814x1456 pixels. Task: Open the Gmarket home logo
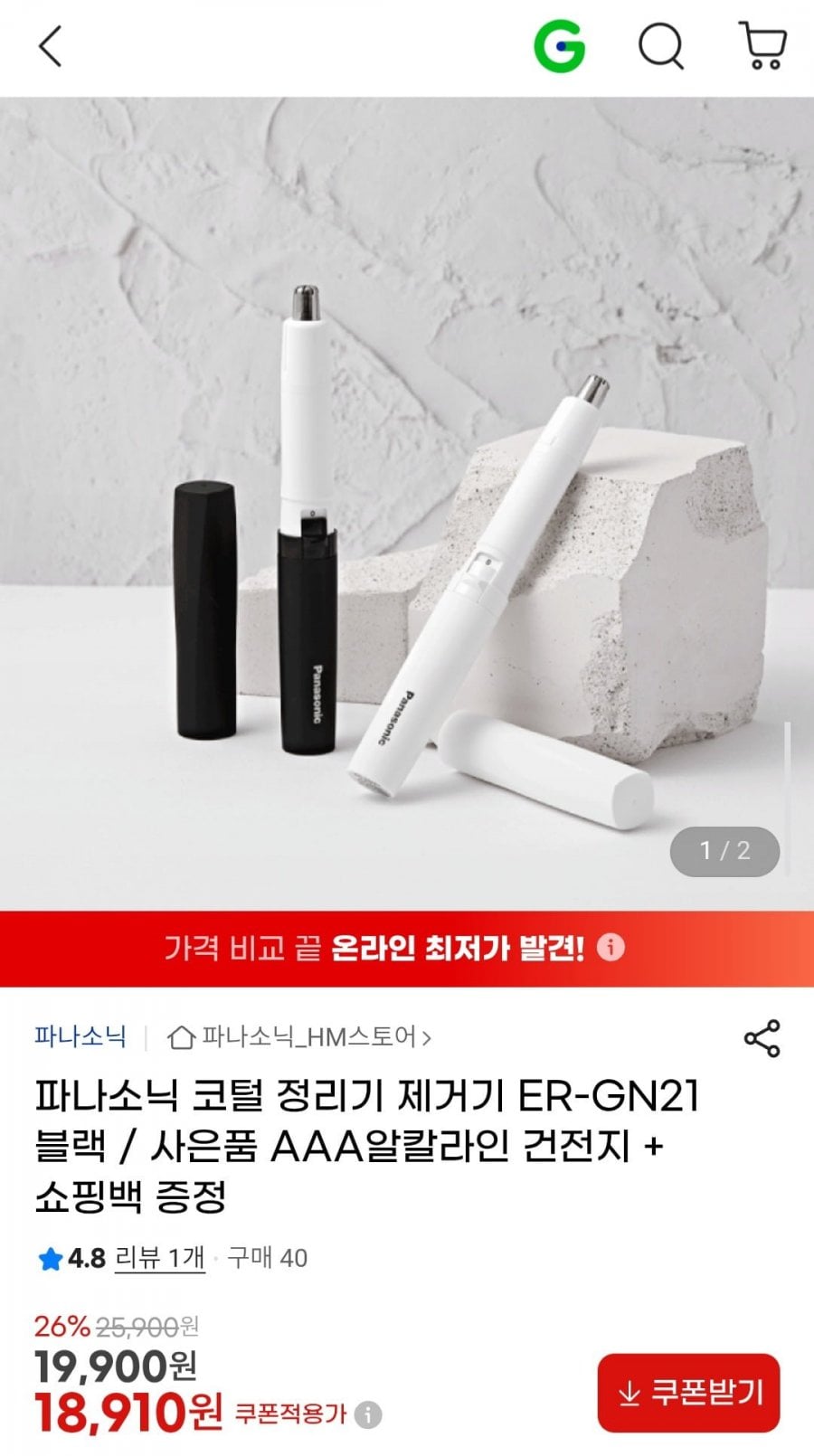tap(559, 46)
